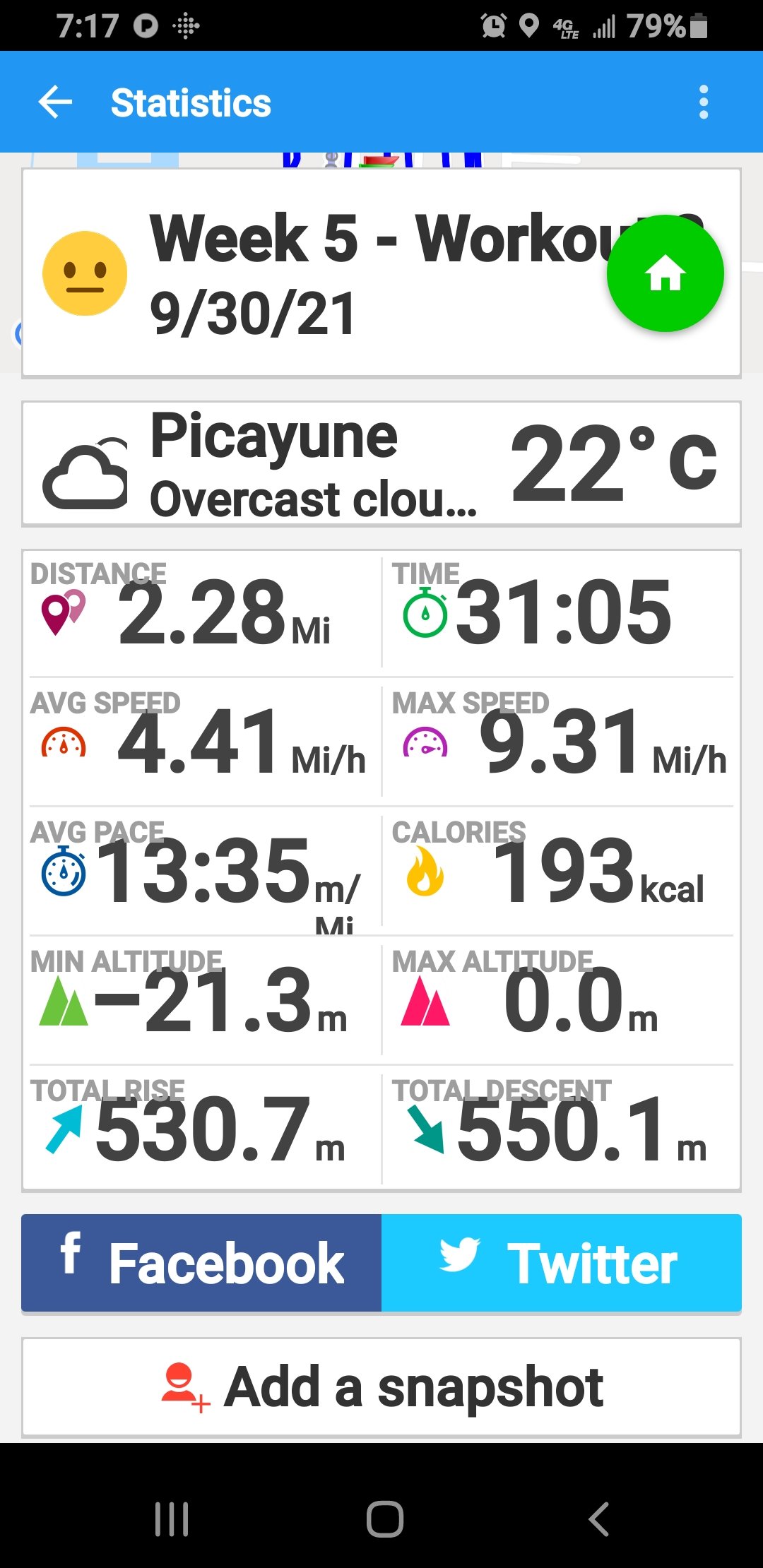Add a snapshot to this workout

pos(381,1387)
